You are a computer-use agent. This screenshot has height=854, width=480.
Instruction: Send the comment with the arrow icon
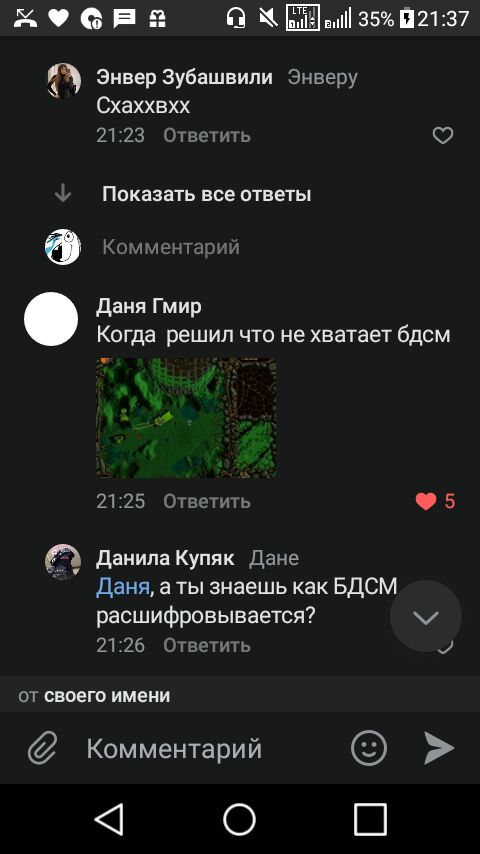[439, 748]
